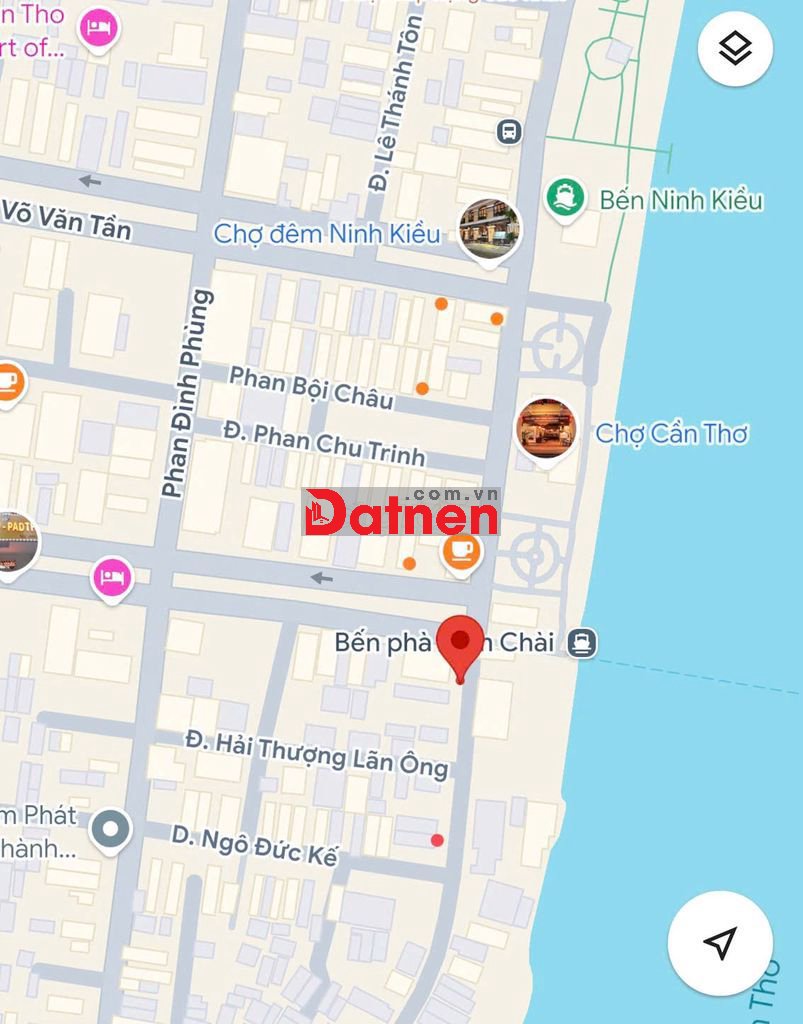The image size is (803, 1024).
Task: Select the Chợ đêm Ninh Kiều photo marker
Action: (489, 229)
